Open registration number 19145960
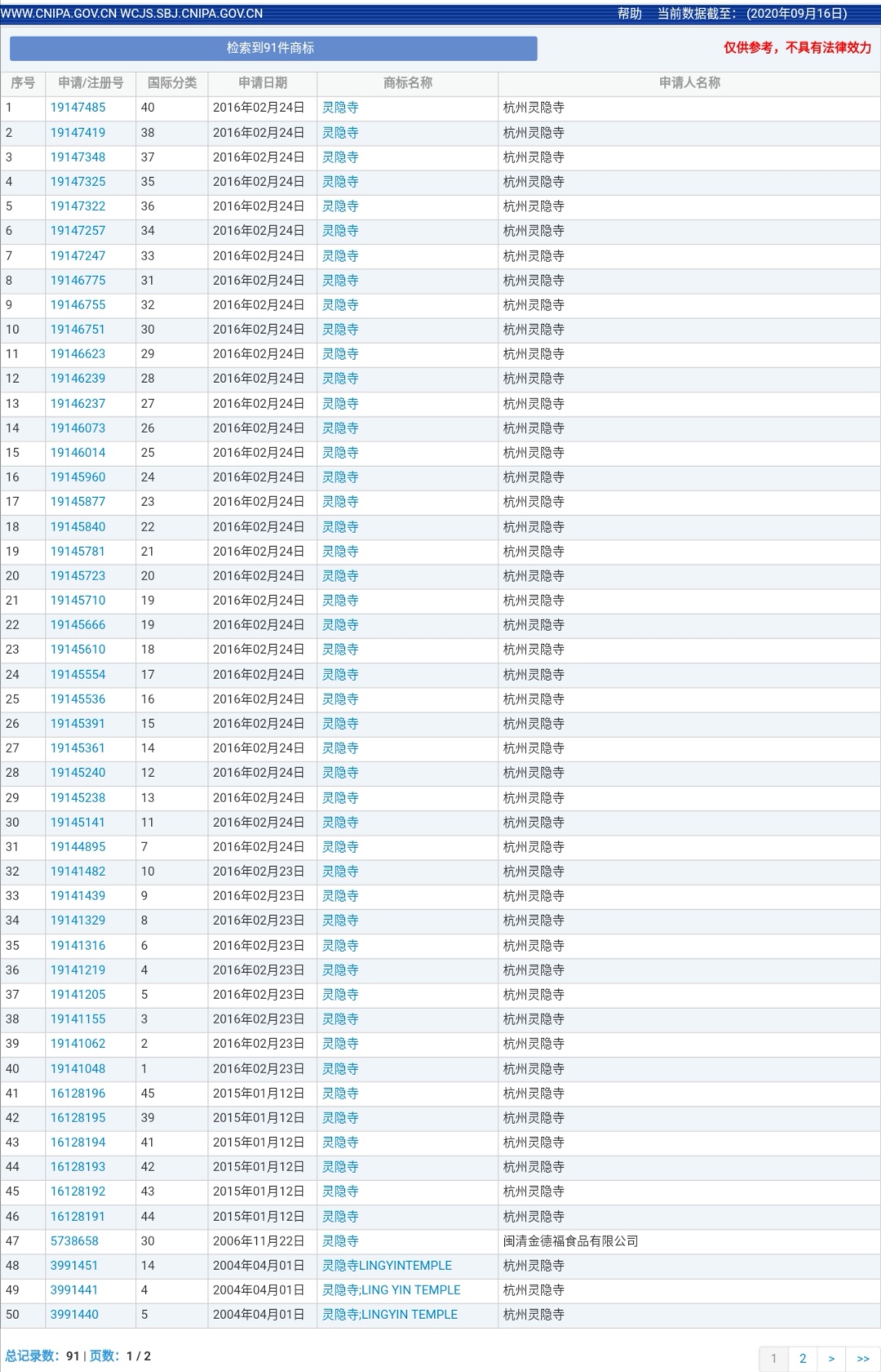881x1372 pixels. coord(77,477)
